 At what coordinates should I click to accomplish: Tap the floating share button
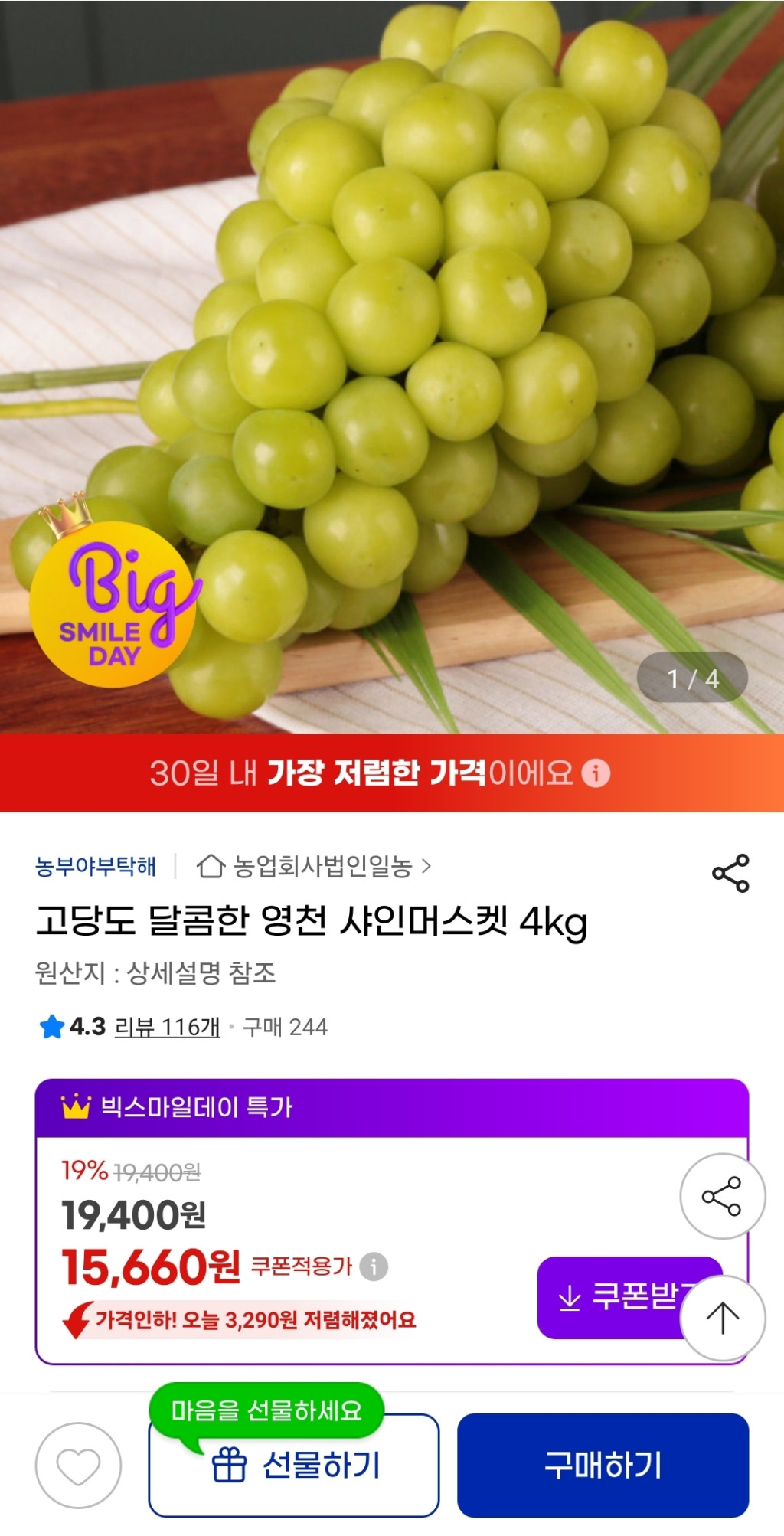tap(722, 1196)
